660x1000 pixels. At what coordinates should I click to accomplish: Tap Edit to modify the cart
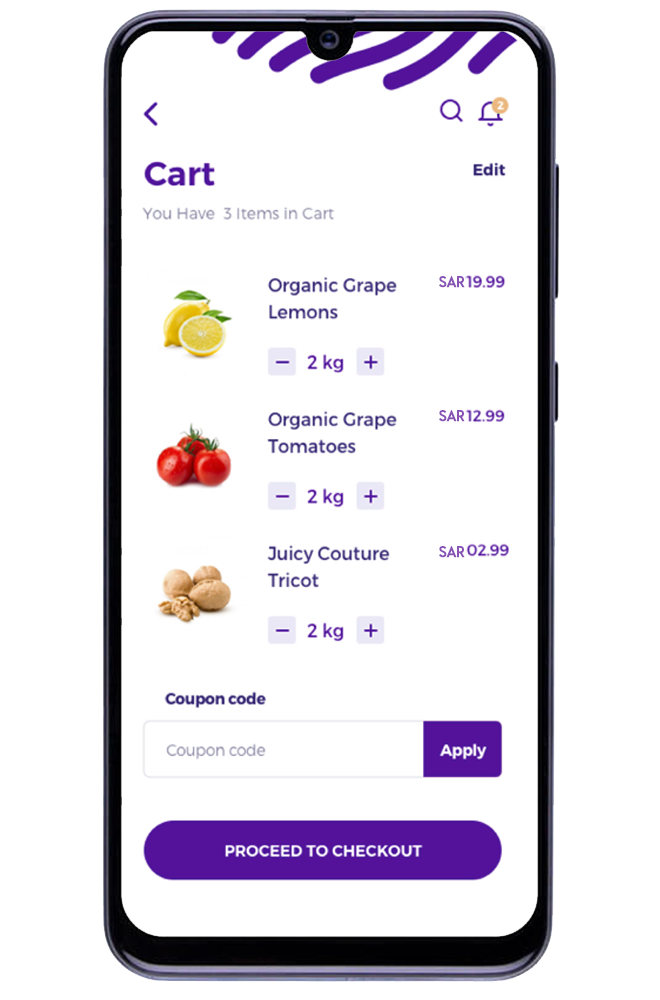coord(489,170)
